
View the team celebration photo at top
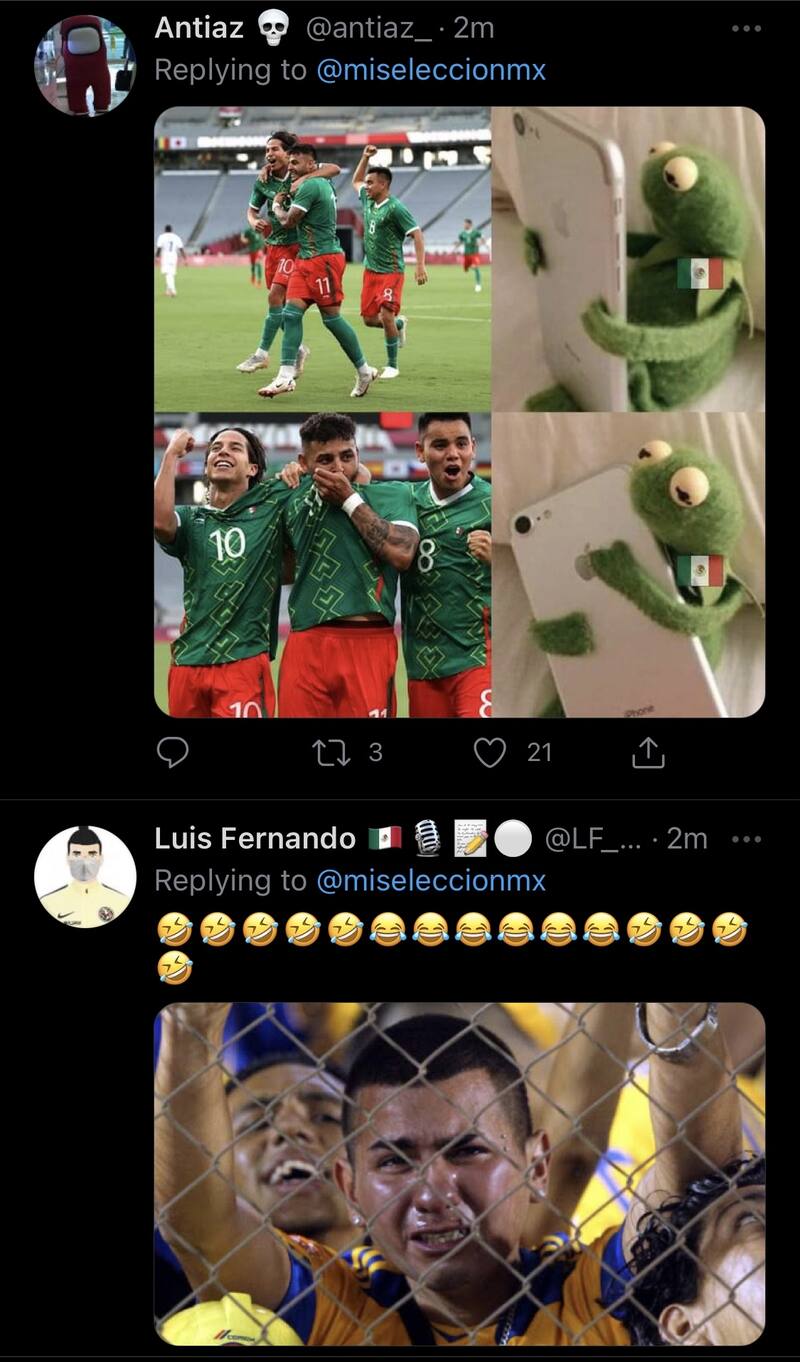(x=322, y=259)
